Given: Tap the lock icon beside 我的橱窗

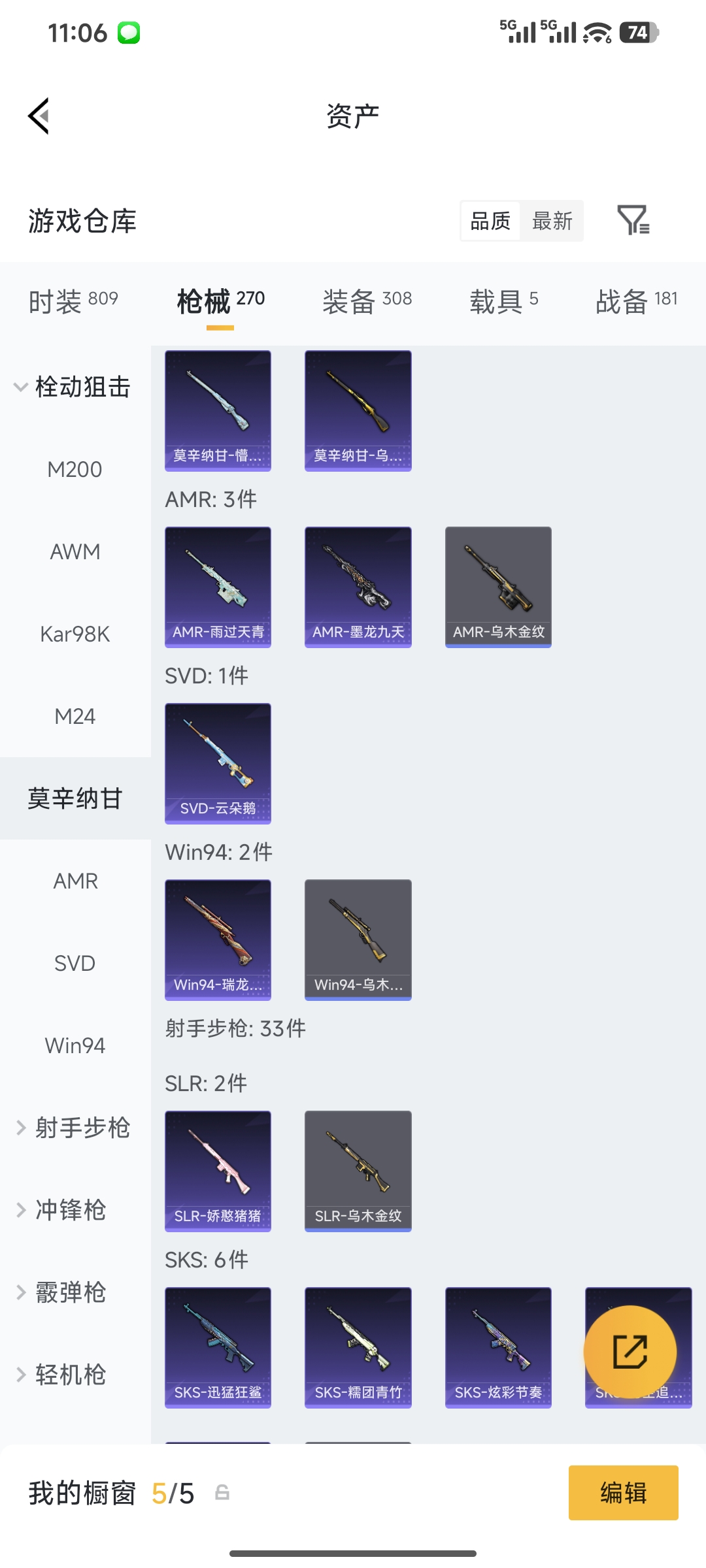Looking at the screenshot, I should coord(222,1493).
